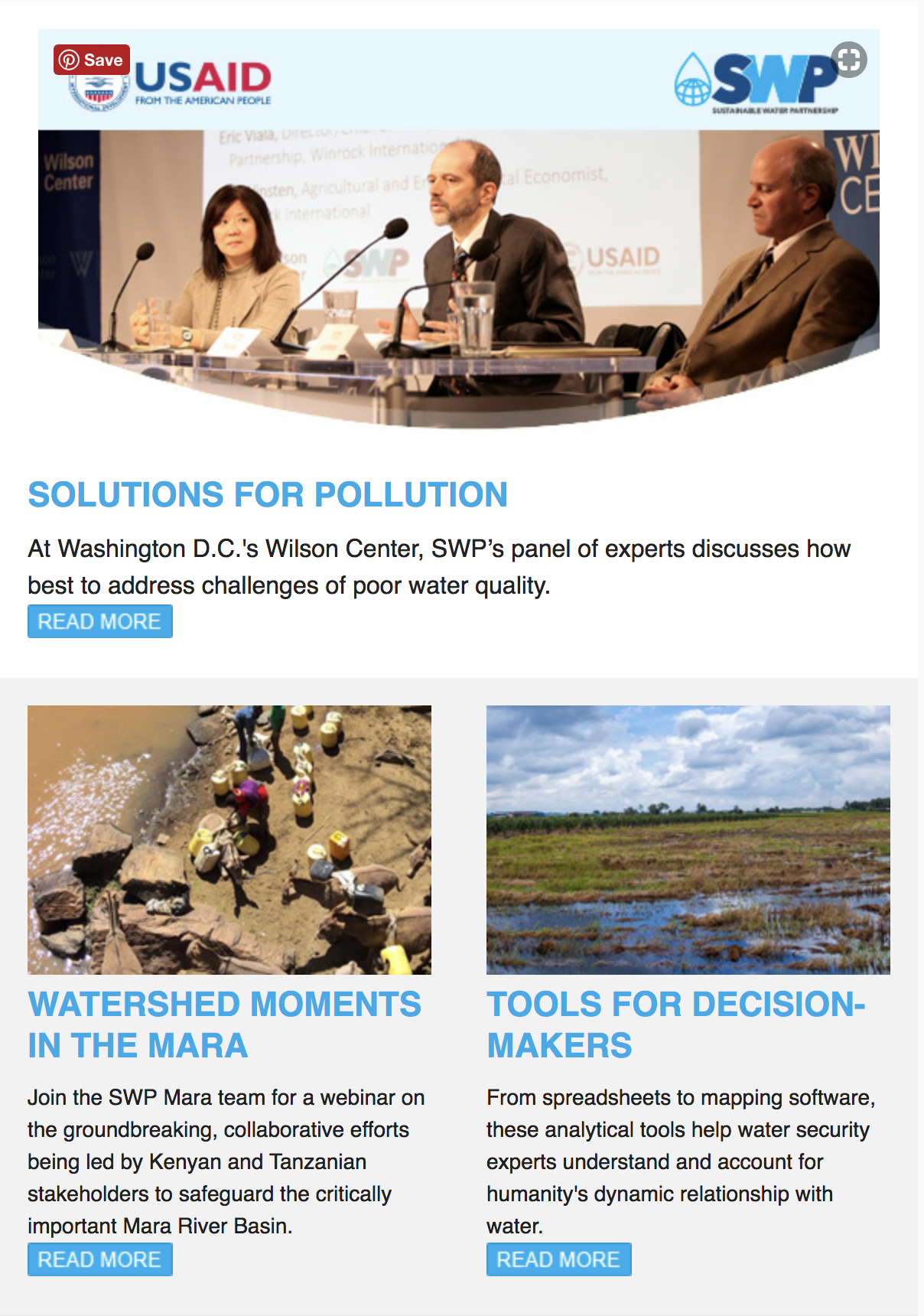Open the Mara River photo

coord(229,839)
